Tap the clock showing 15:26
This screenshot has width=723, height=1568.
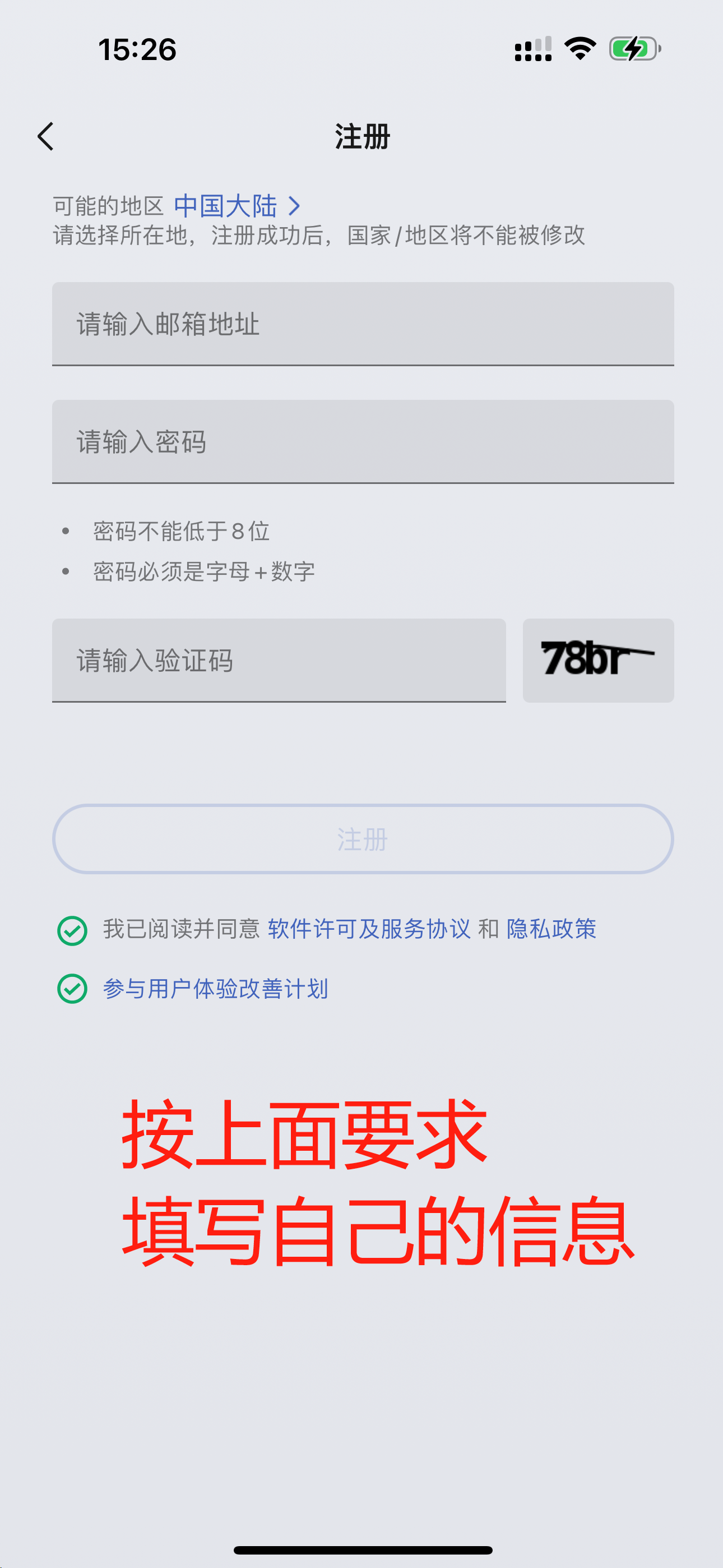[137, 50]
